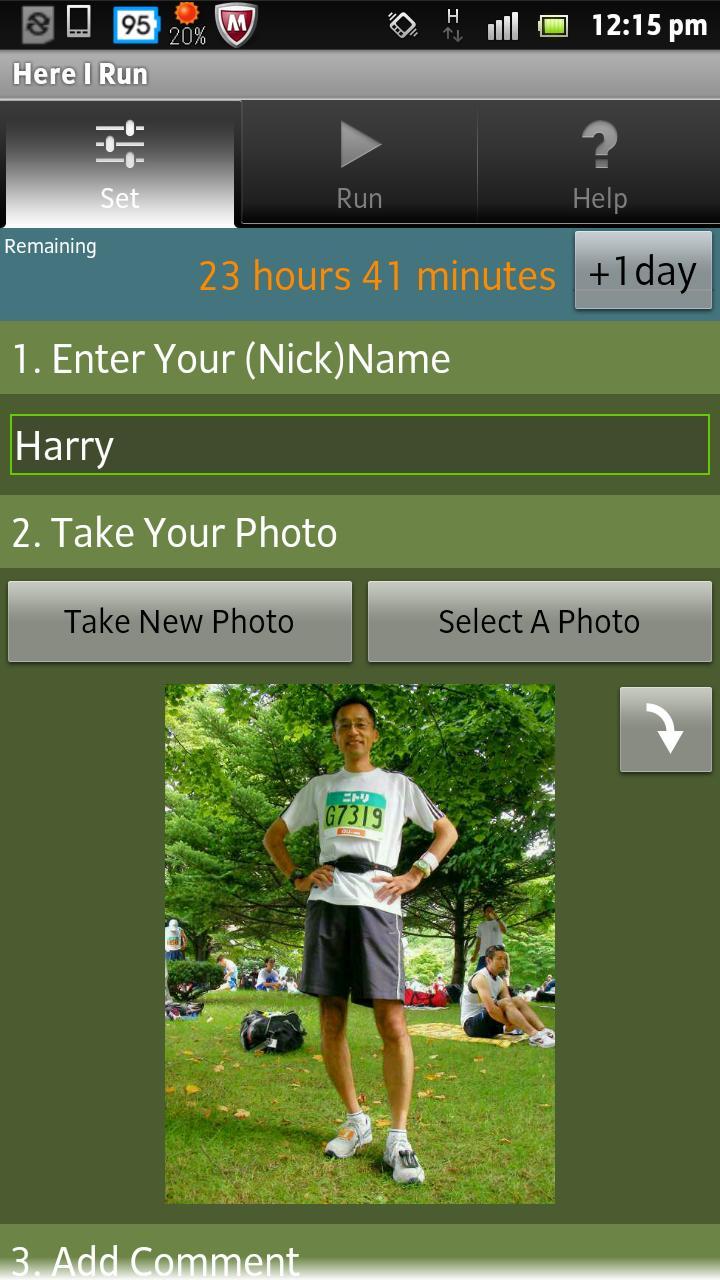Rotate the photo with the arrow icon

[665, 729]
